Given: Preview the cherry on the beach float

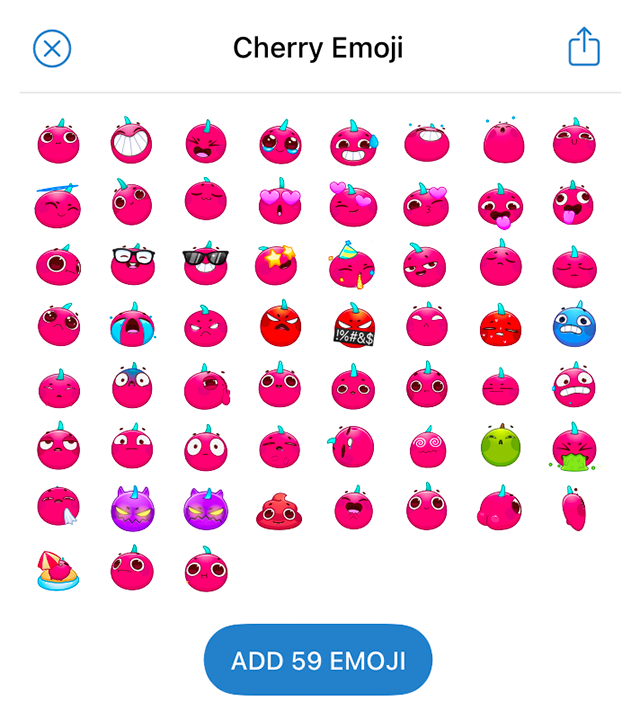Looking at the screenshot, I should pyautogui.click(x=58, y=570).
